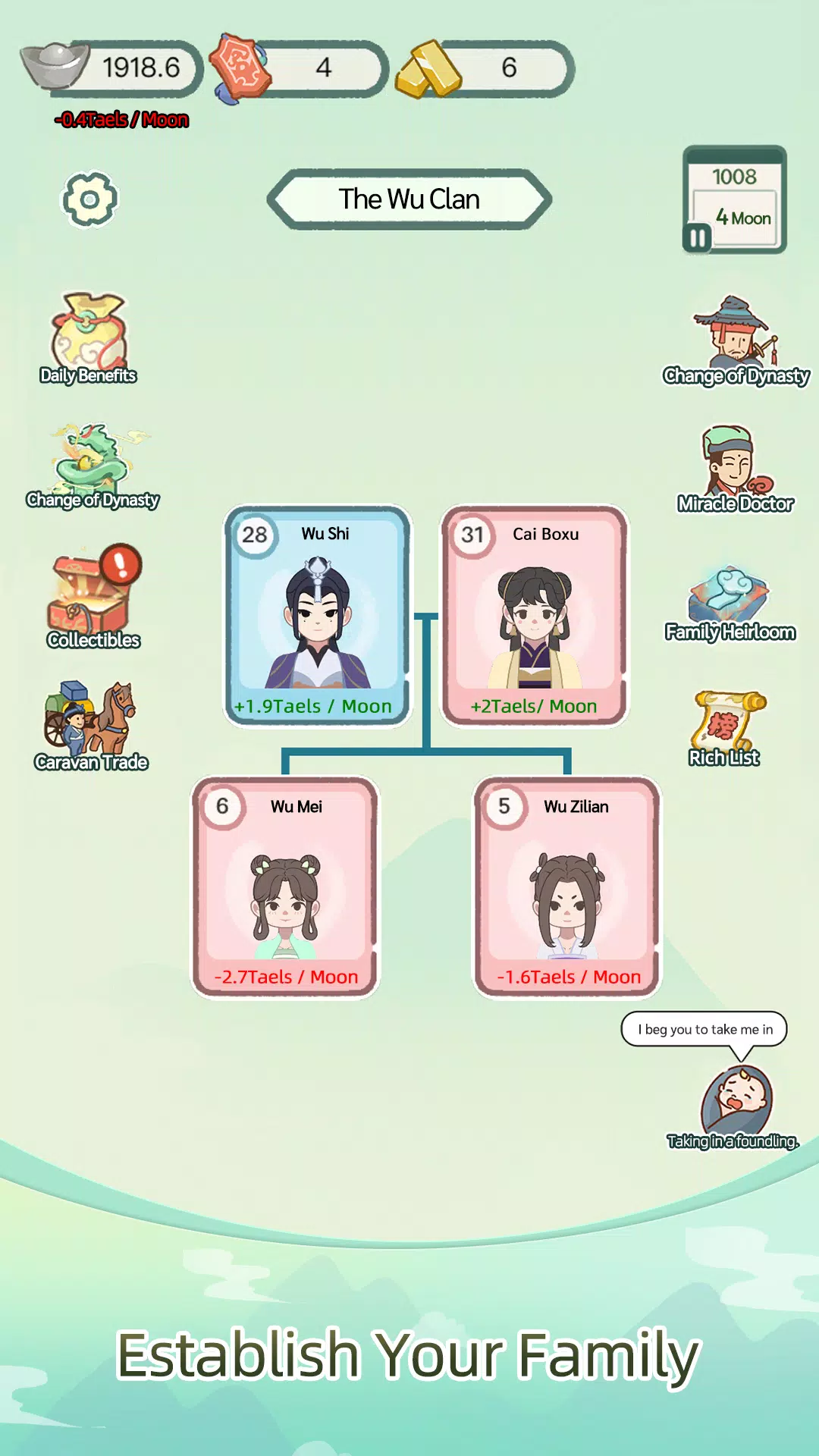This screenshot has width=819, height=1456.
Task: Tap The Wu Clan name banner
Action: [409, 199]
